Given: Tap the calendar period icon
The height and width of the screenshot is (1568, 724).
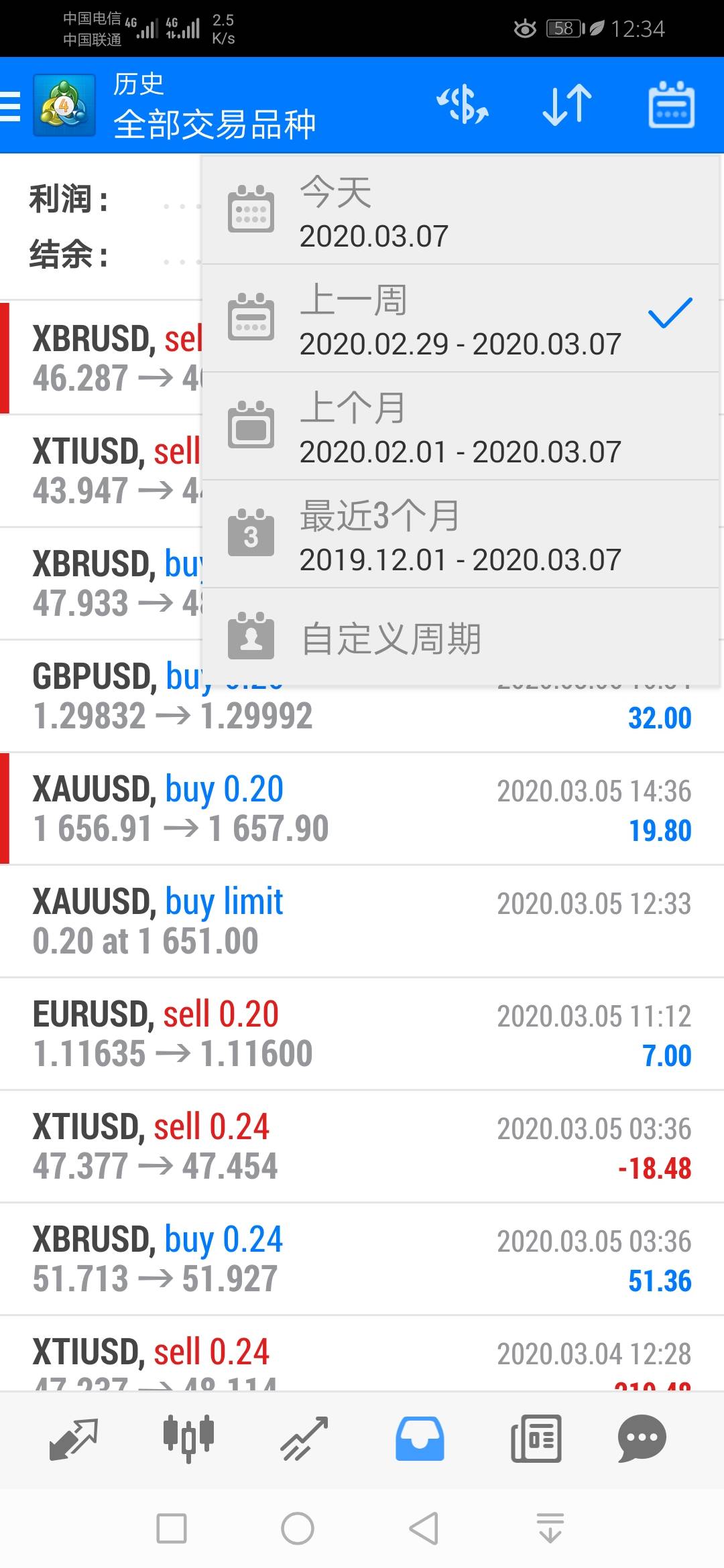Looking at the screenshot, I should [x=671, y=105].
